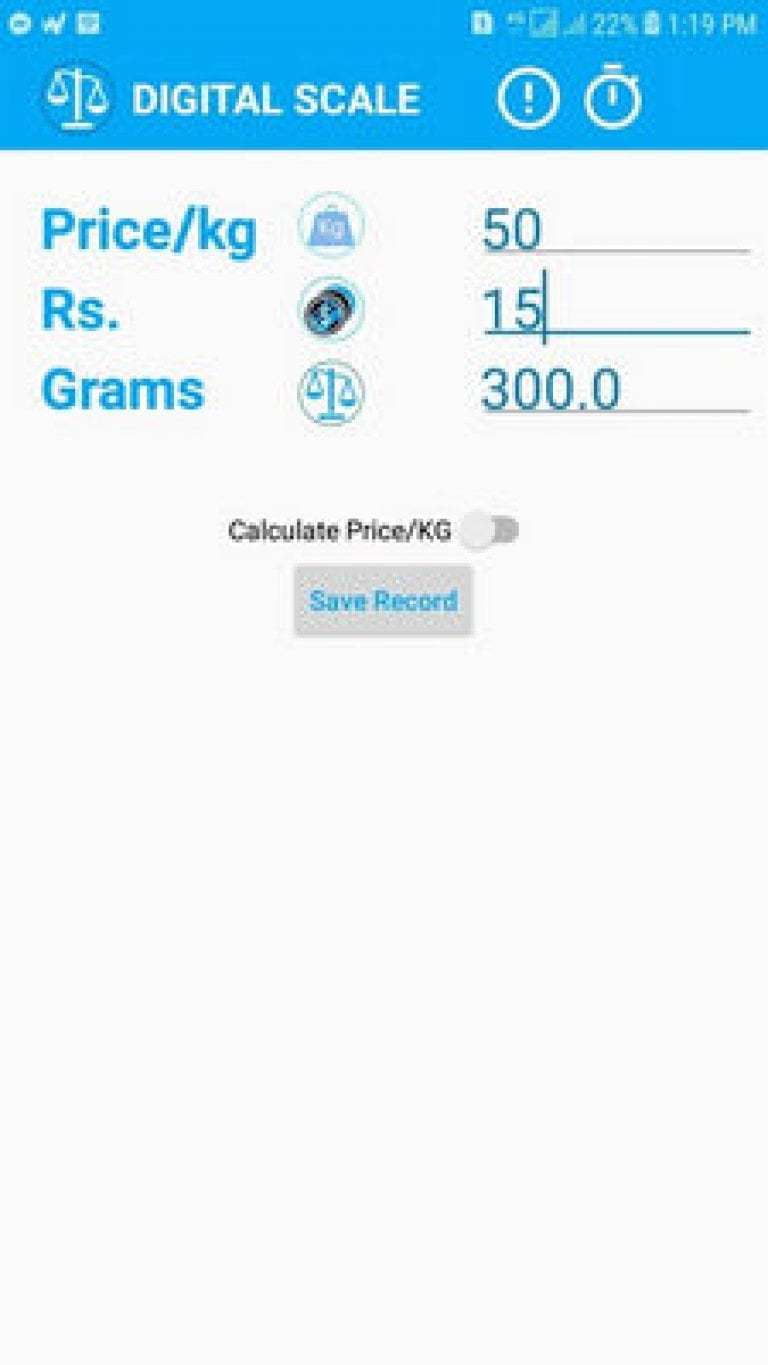Select the Price/kg label text
The image size is (768, 1365).
coord(148,227)
